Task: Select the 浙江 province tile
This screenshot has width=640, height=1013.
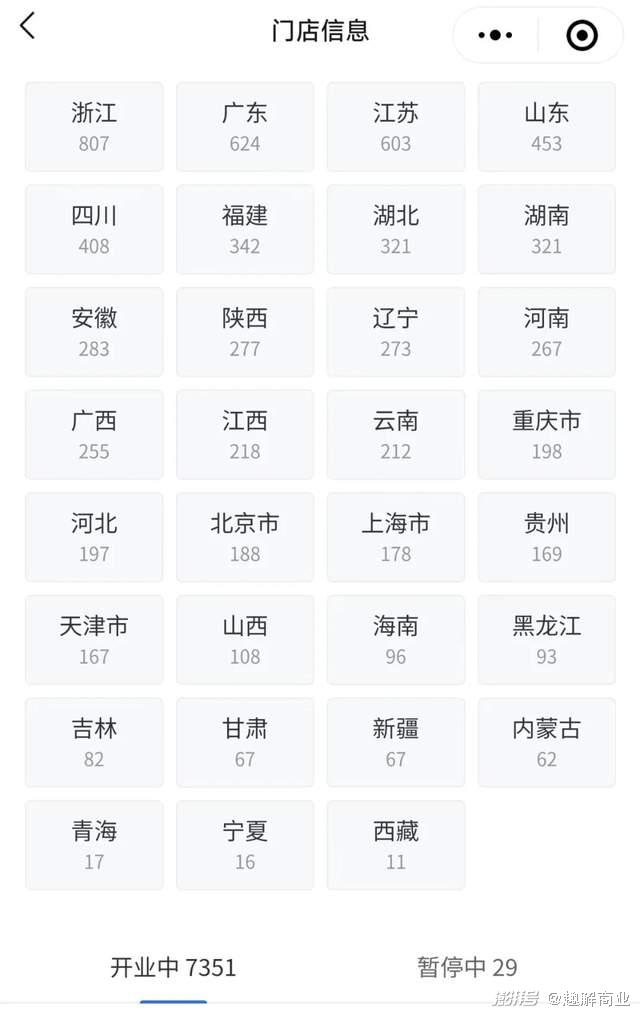Action: tap(94, 127)
